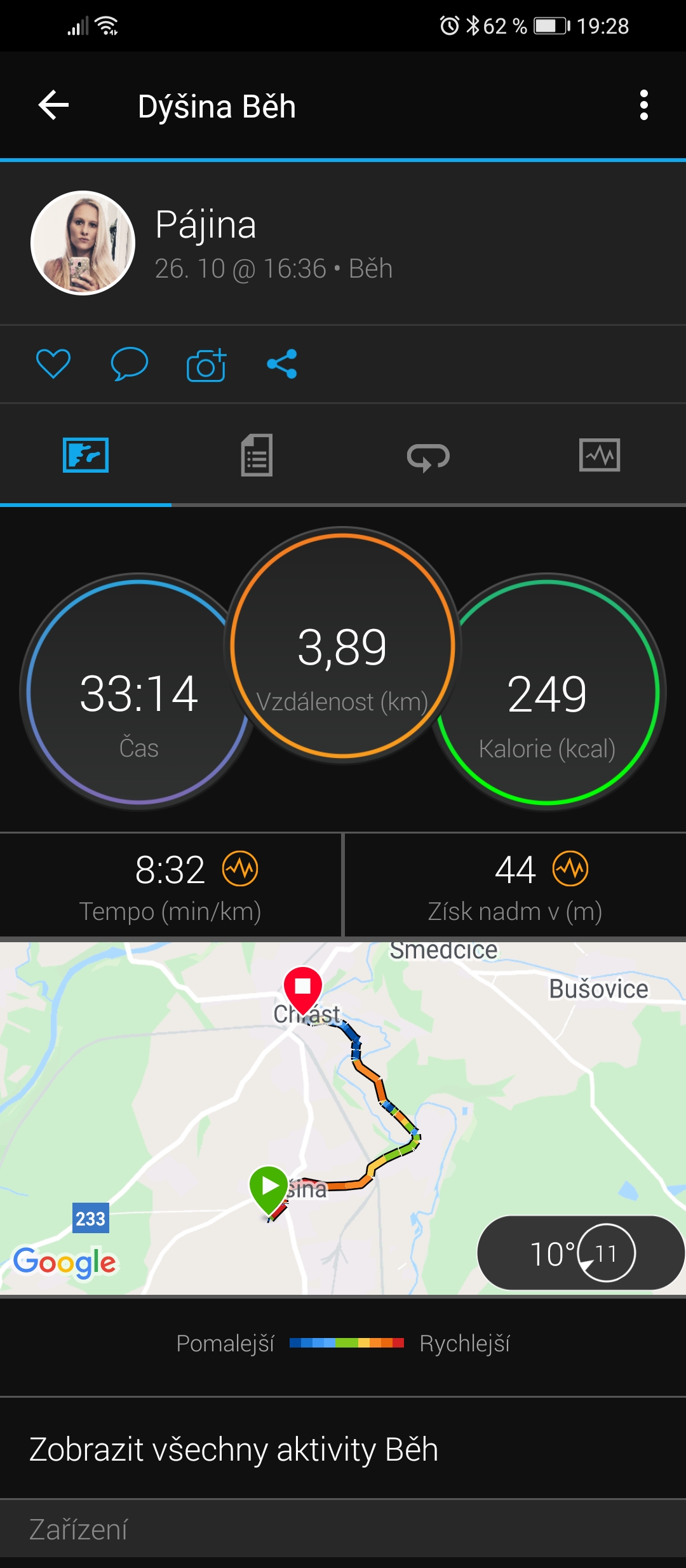Image resolution: width=686 pixels, height=1568 pixels.
Task: Open Pájina's profile picture
Action: 83,243
